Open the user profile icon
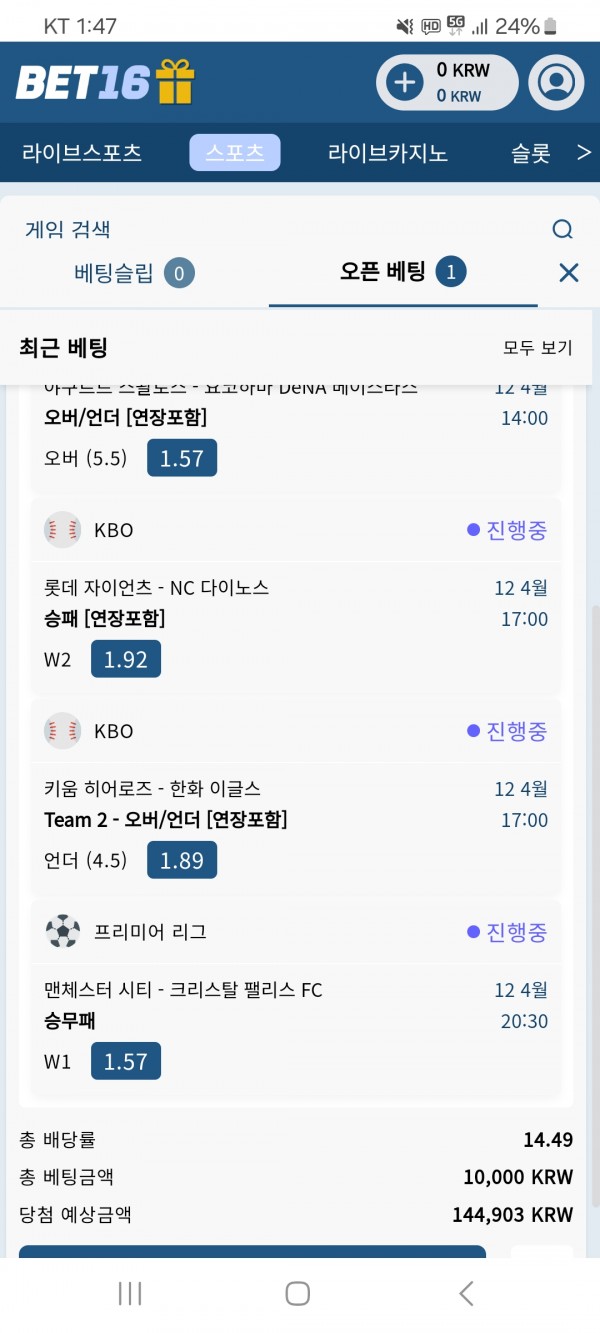The image size is (600, 1333). [x=555, y=82]
